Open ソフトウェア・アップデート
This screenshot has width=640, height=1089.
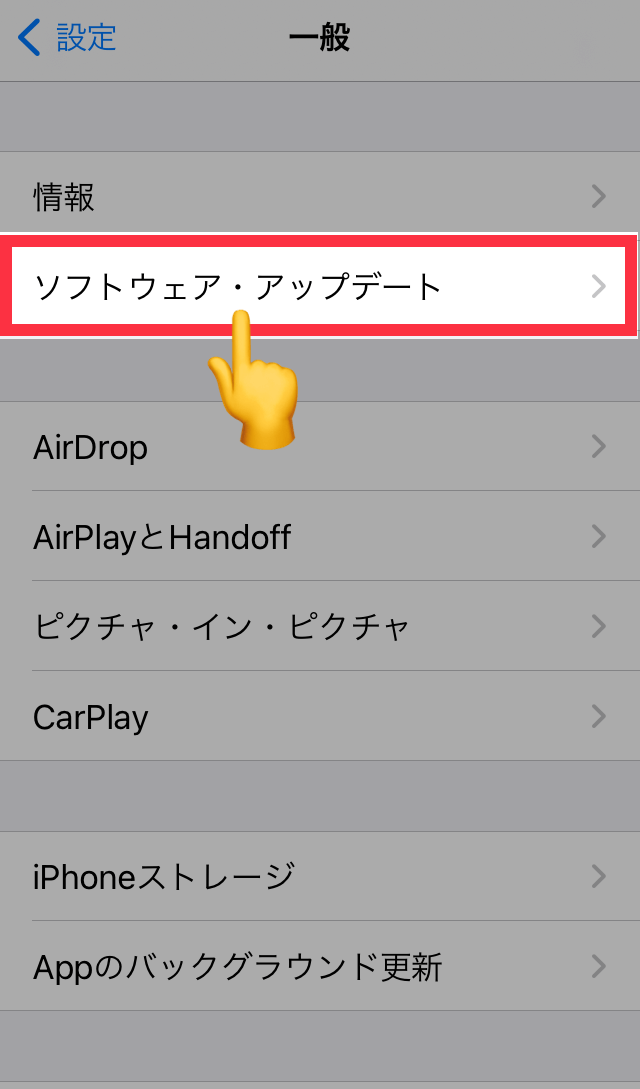tap(320, 287)
